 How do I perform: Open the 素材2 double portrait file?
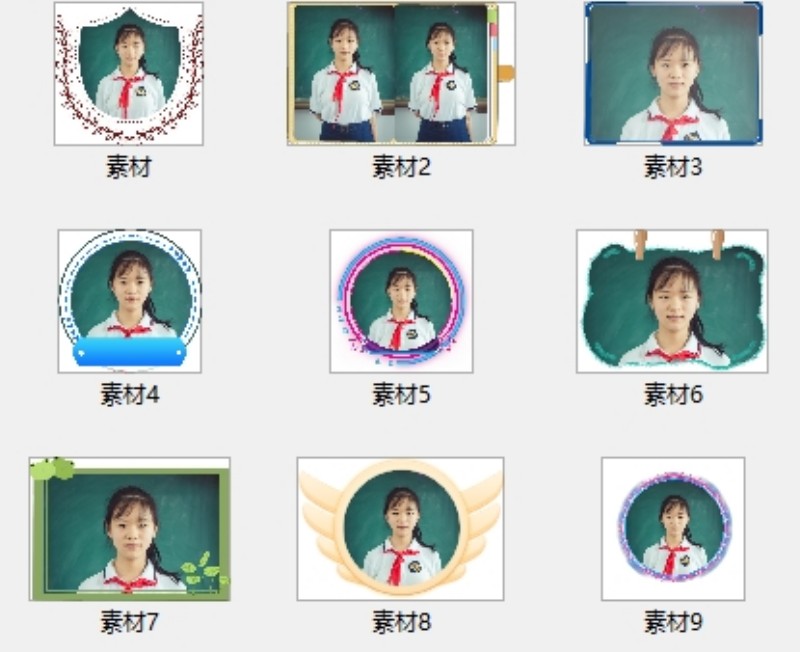(401, 74)
